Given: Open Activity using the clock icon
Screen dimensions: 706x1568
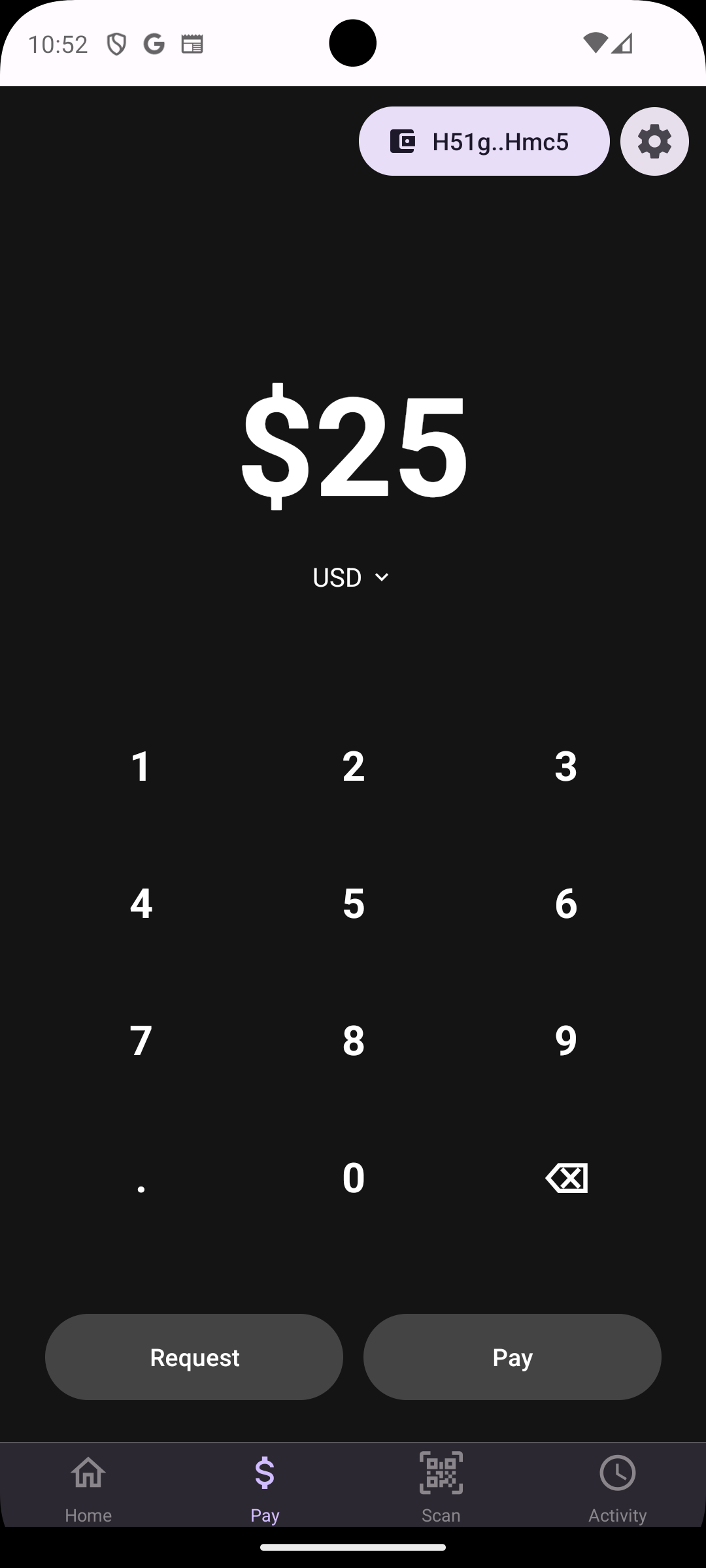Looking at the screenshot, I should [x=617, y=1474].
